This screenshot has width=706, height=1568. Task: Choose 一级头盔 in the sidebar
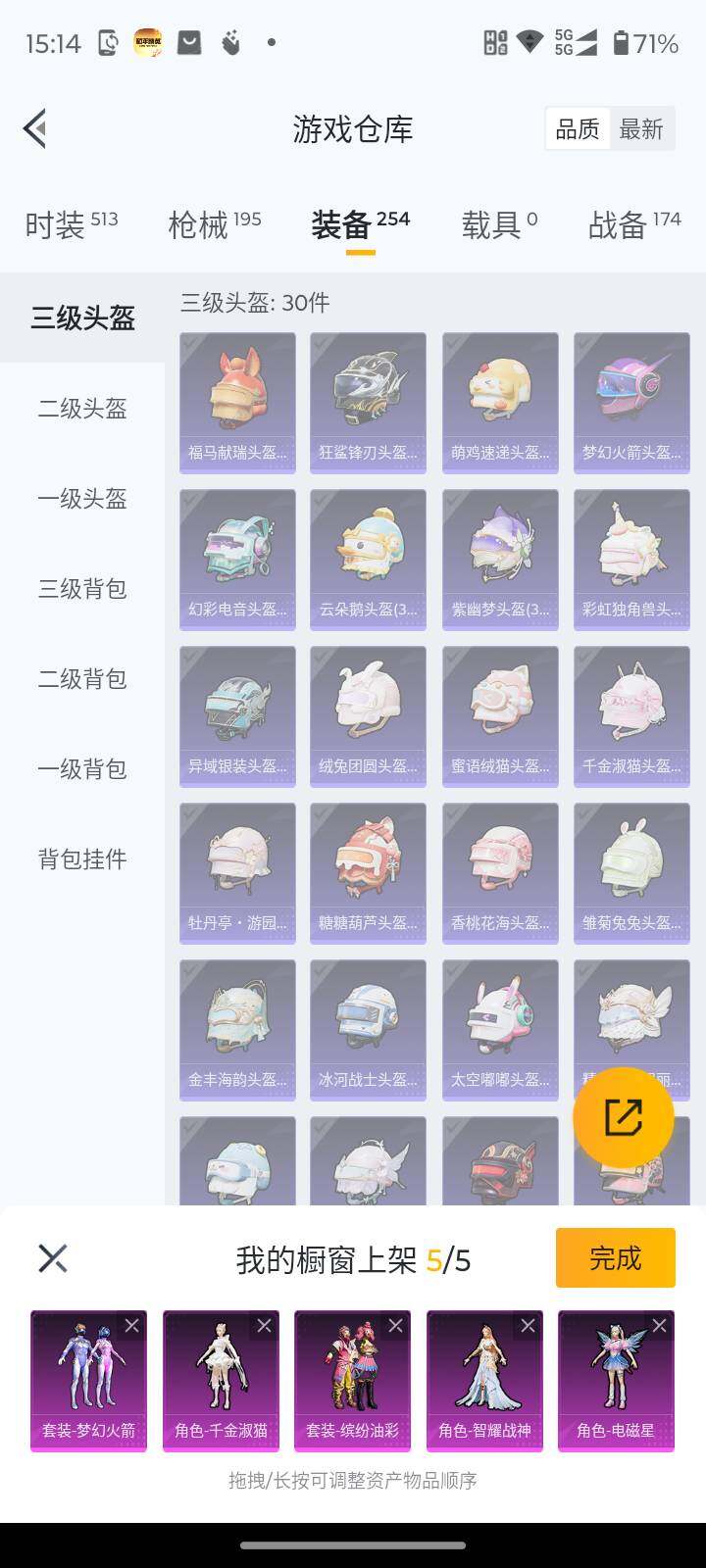tap(82, 499)
